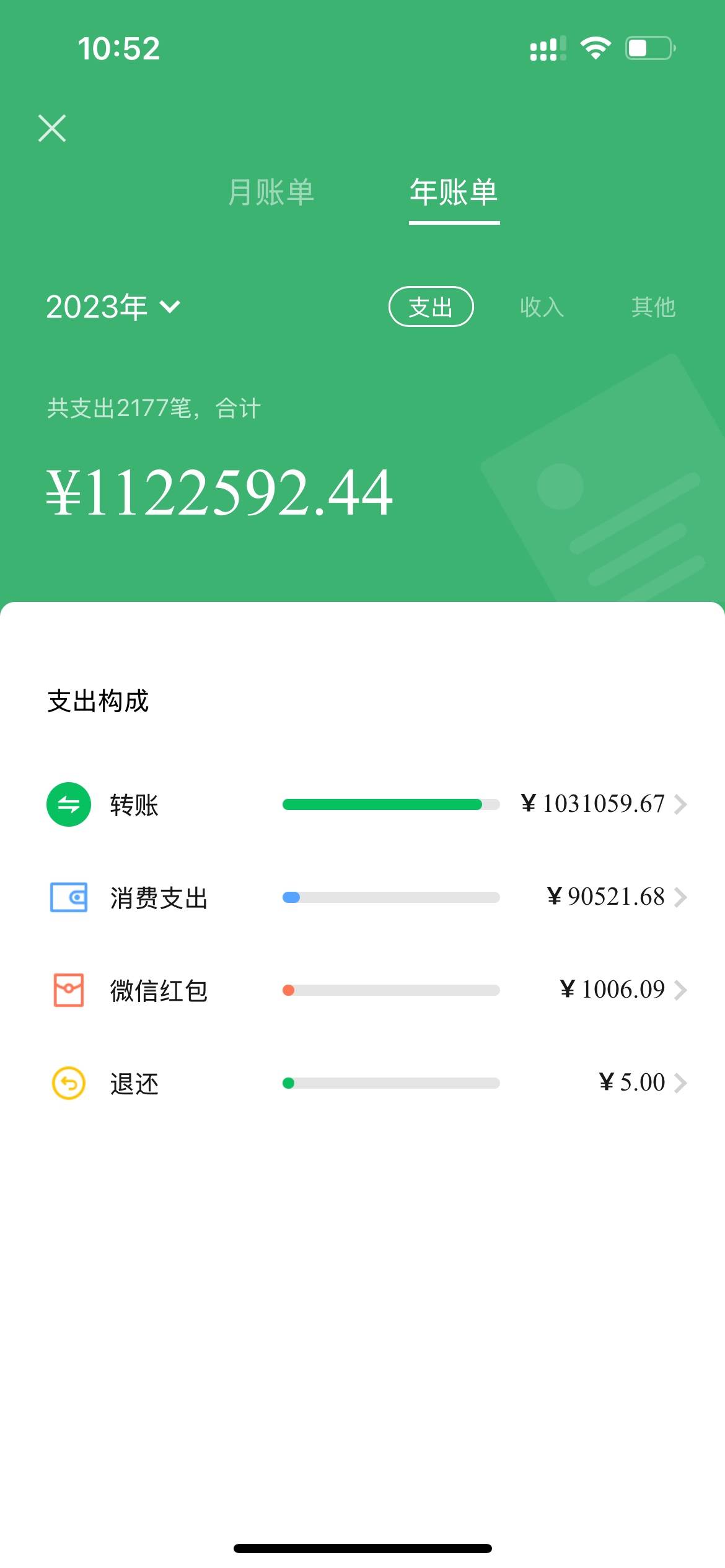Select the 年账单 tab
Image resolution: width=725 pixels, height=1568 pixels.
(454, 192)
